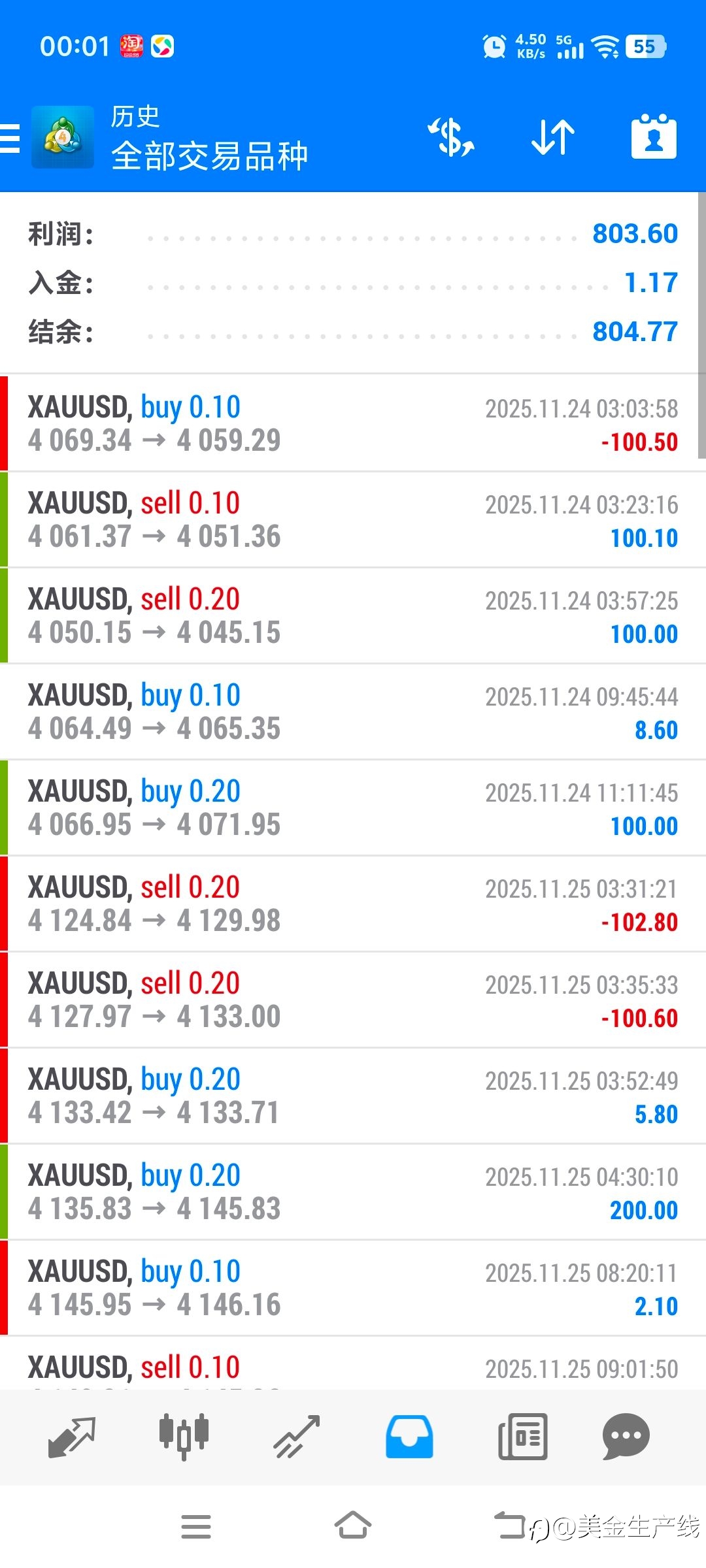Open the News tab
The width and height of the screenshot is (706, 1568).
coord(522,1437)
